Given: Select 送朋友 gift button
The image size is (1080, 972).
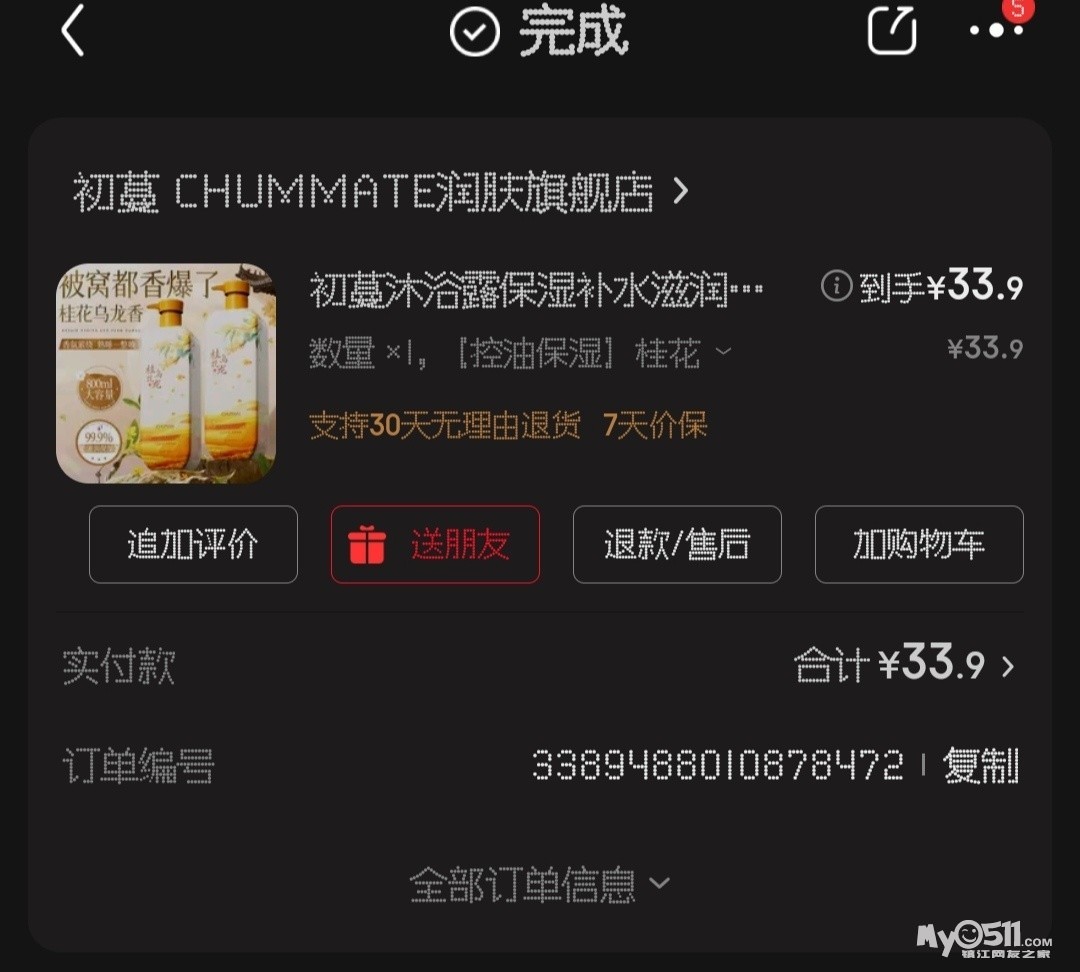Looking at the screenshot, I should click(x=435, y=544).
